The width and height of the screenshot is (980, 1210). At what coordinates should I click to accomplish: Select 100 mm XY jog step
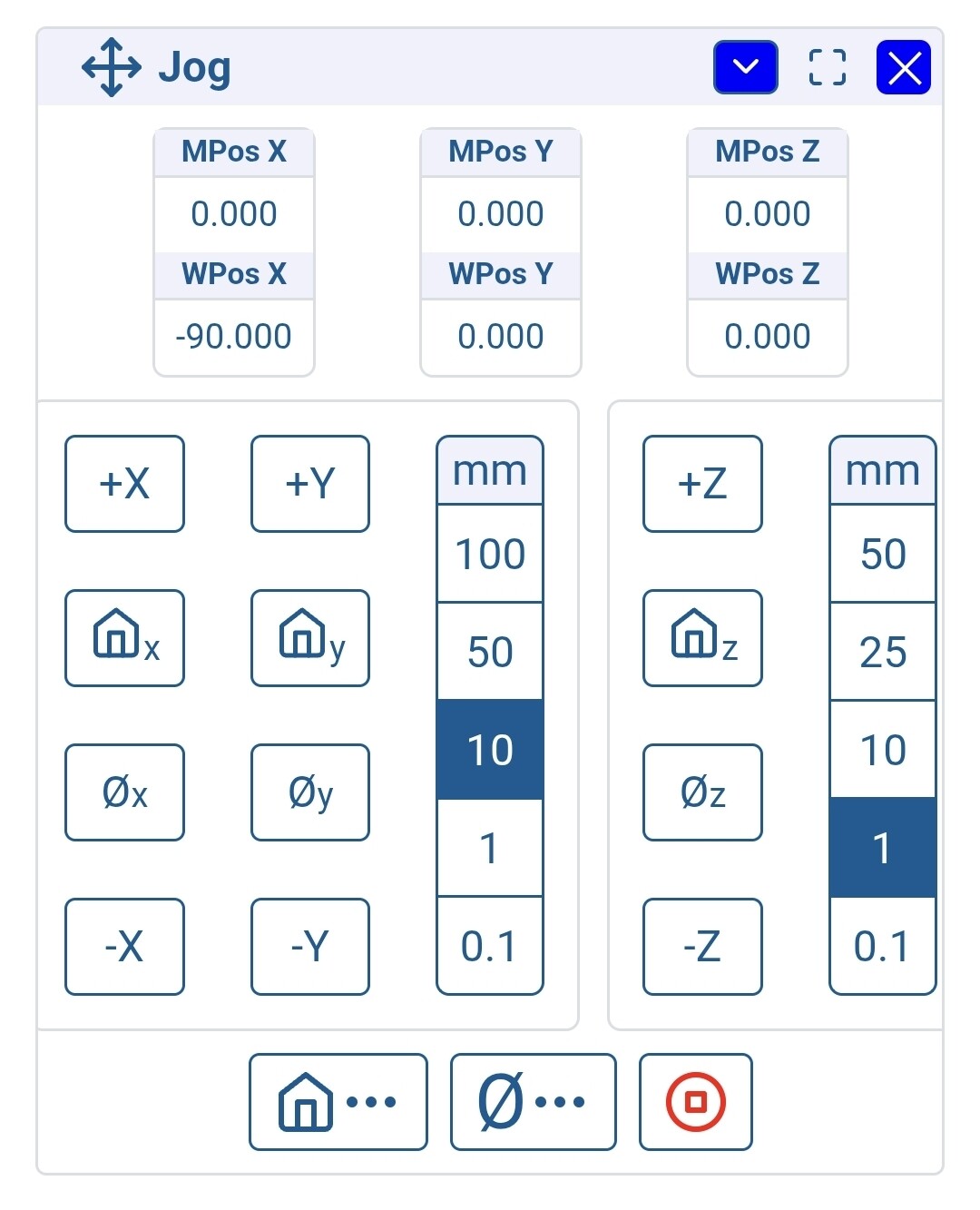(x=490, y=554)
